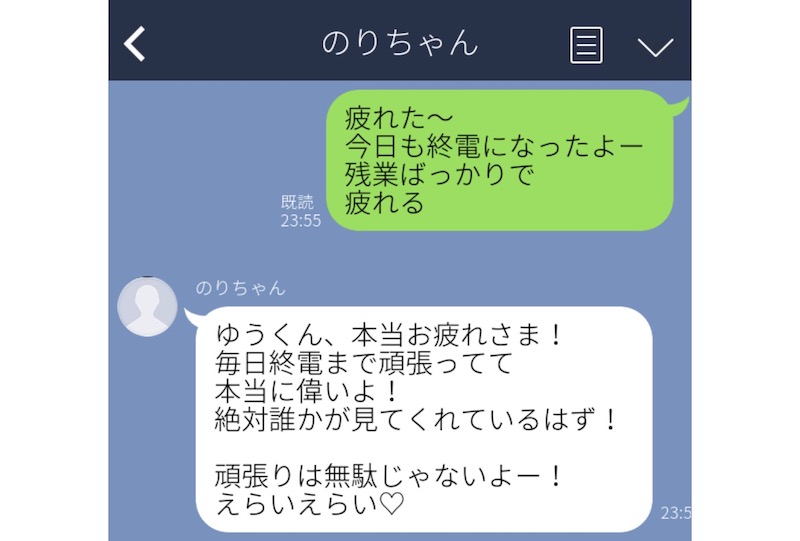Image resolution: width=800 pixels, height=541 pixels.
Task: Open the notes icon in the header
Action: coord(586,45)
